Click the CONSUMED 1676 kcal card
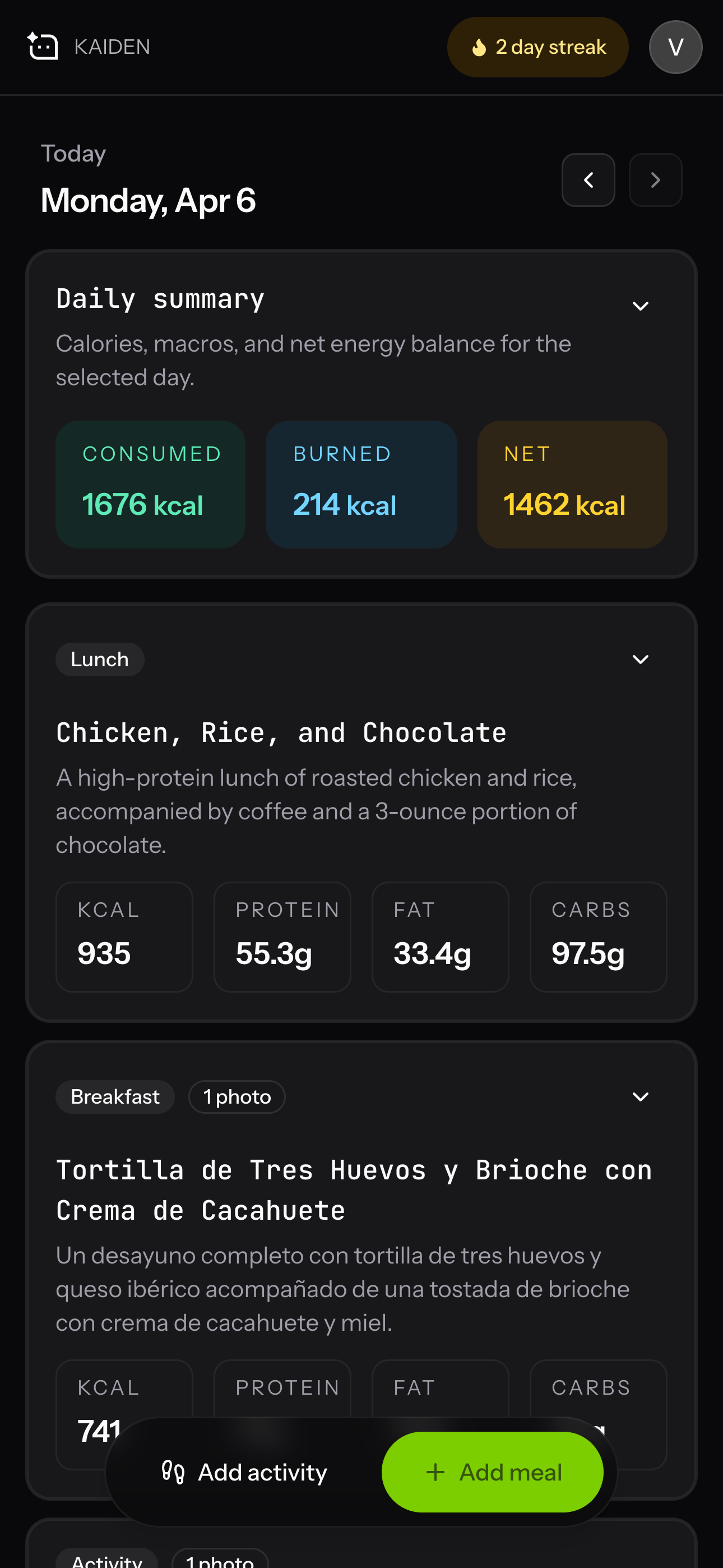 150,484
